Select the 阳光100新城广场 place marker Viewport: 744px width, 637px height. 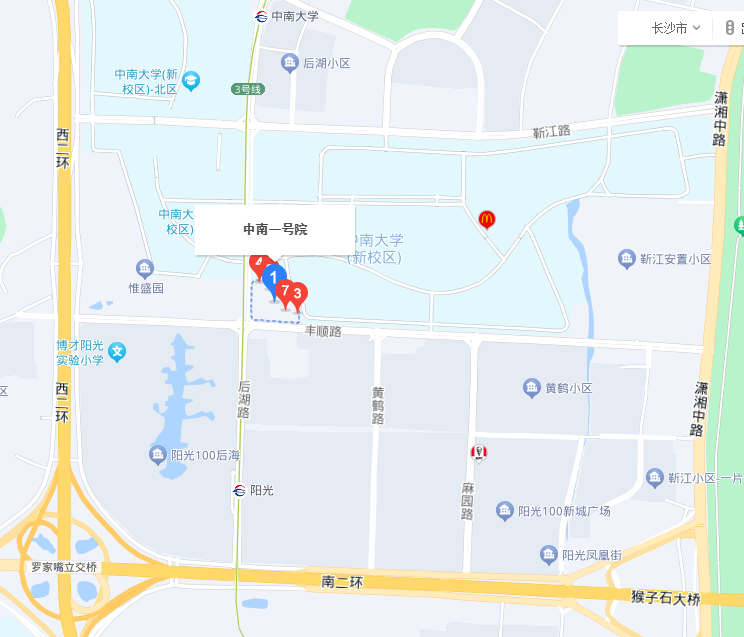pyautogui.click(x=506, y=511)
